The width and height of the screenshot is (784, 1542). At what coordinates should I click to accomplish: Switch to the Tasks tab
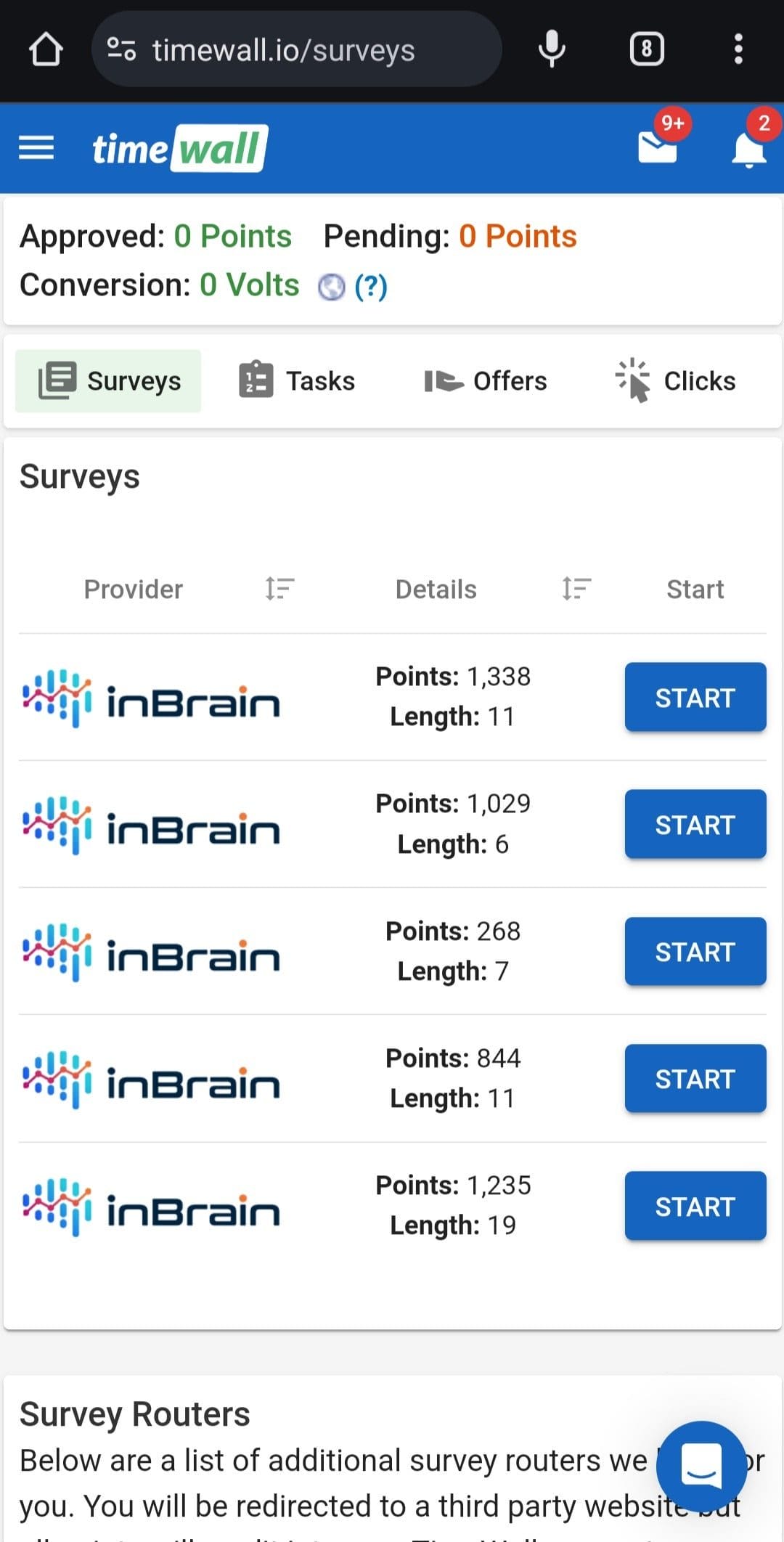[x=297, y=380]
